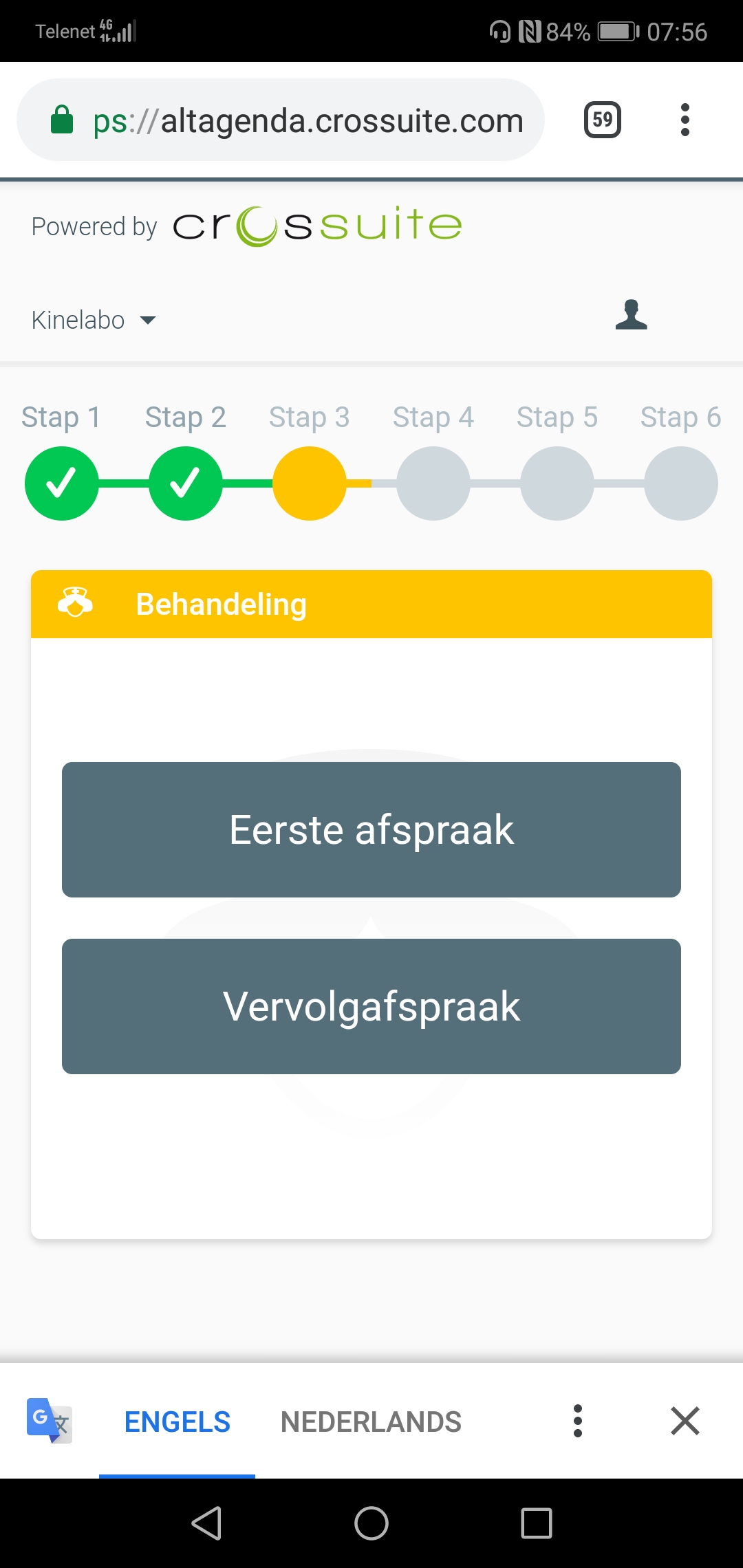Screen dimensions: 743x1568
Task: Go back to Stap 1 circle
Action: coord(62,483)
